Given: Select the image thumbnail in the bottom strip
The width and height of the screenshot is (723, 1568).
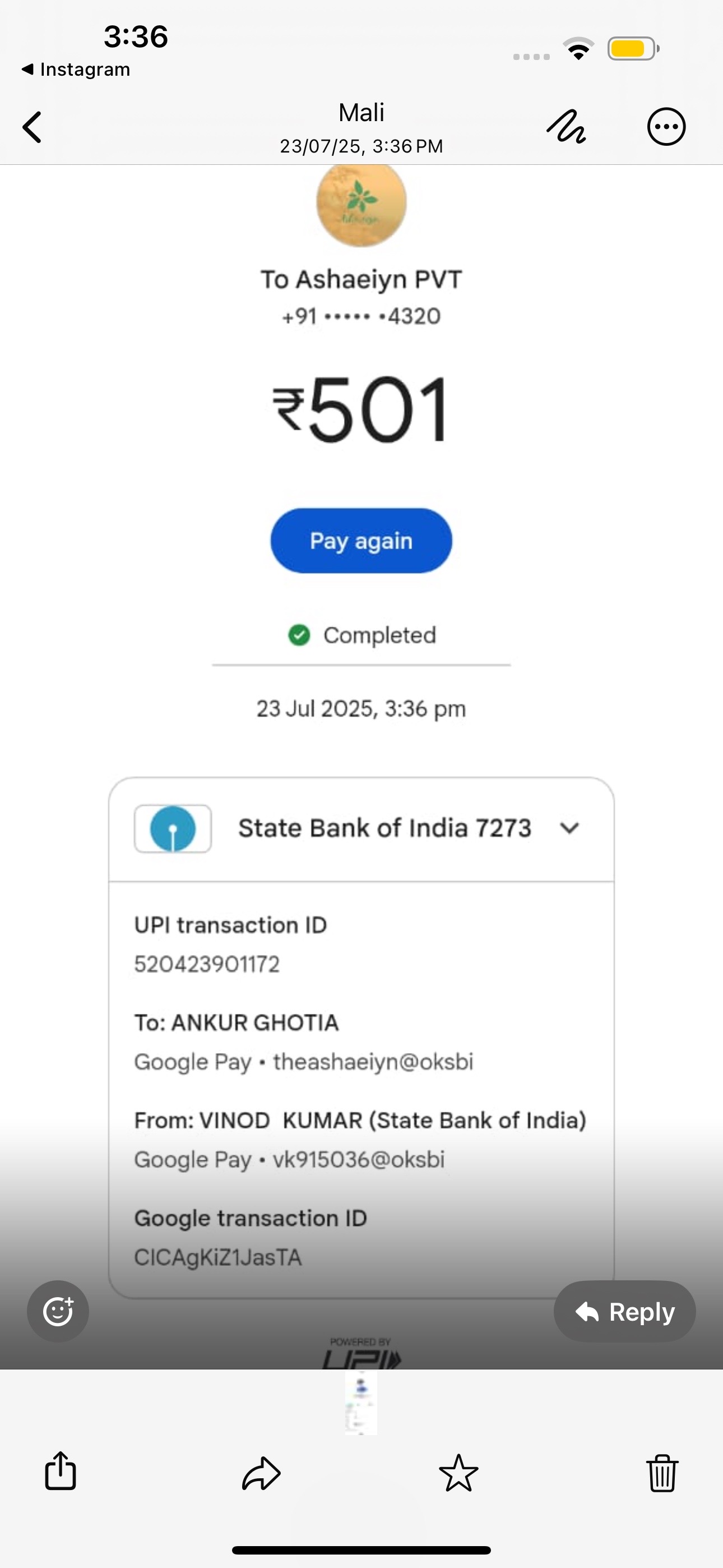Looking at the screenshot, I should tap(361, 1403).
